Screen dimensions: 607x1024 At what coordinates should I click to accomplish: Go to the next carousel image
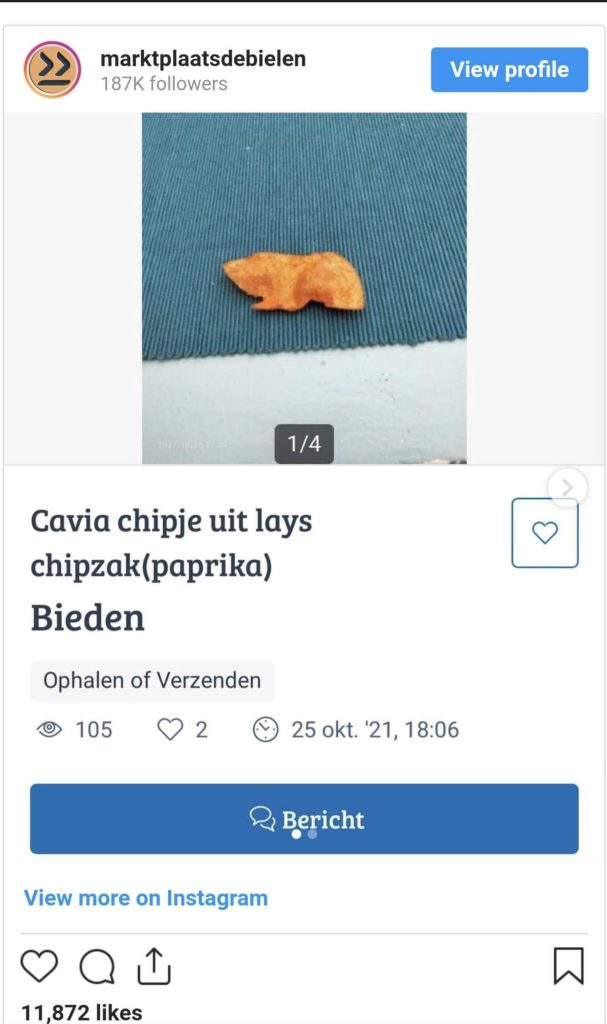coord(567,487)
